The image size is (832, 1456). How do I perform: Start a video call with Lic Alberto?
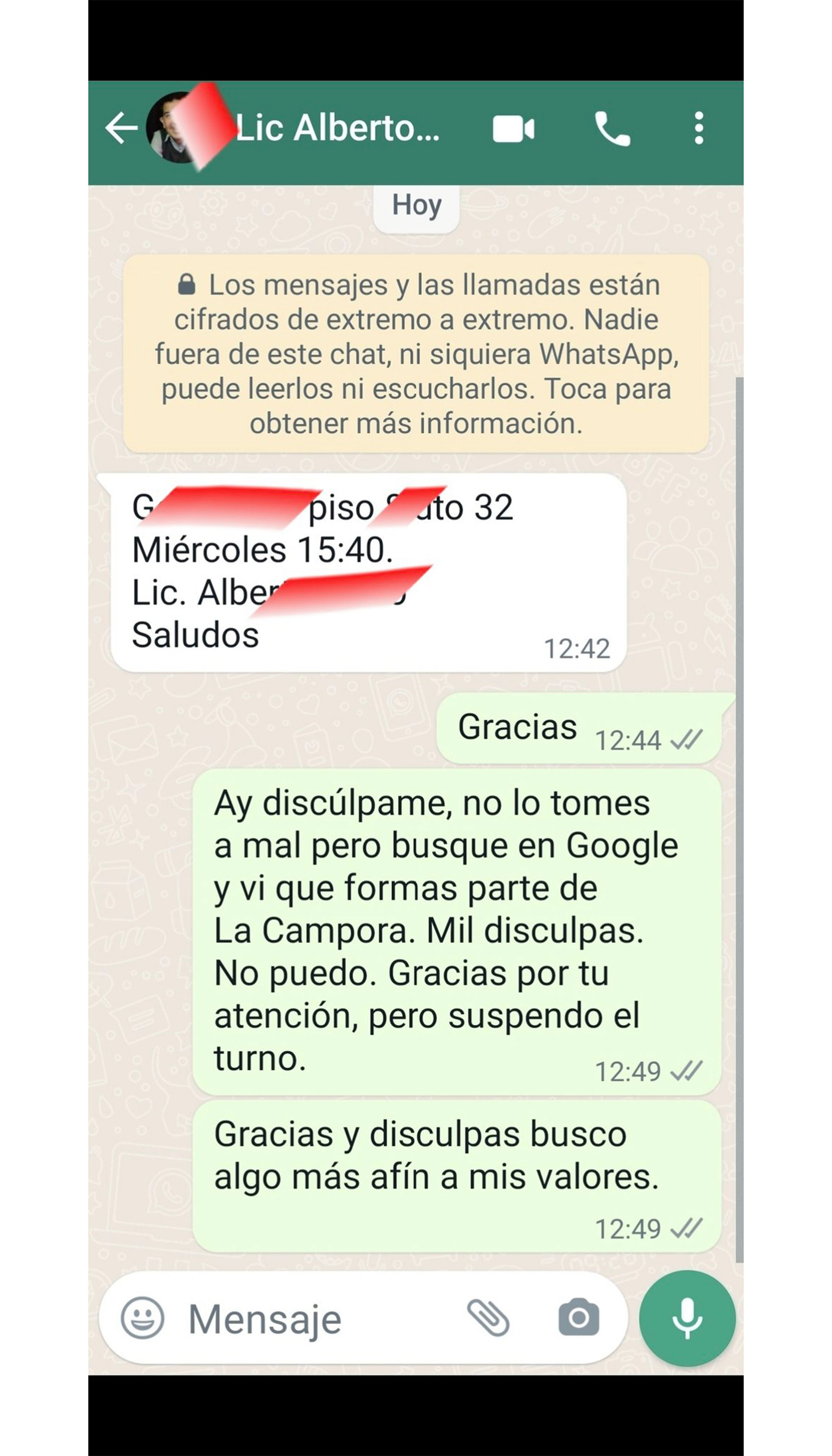513,130
